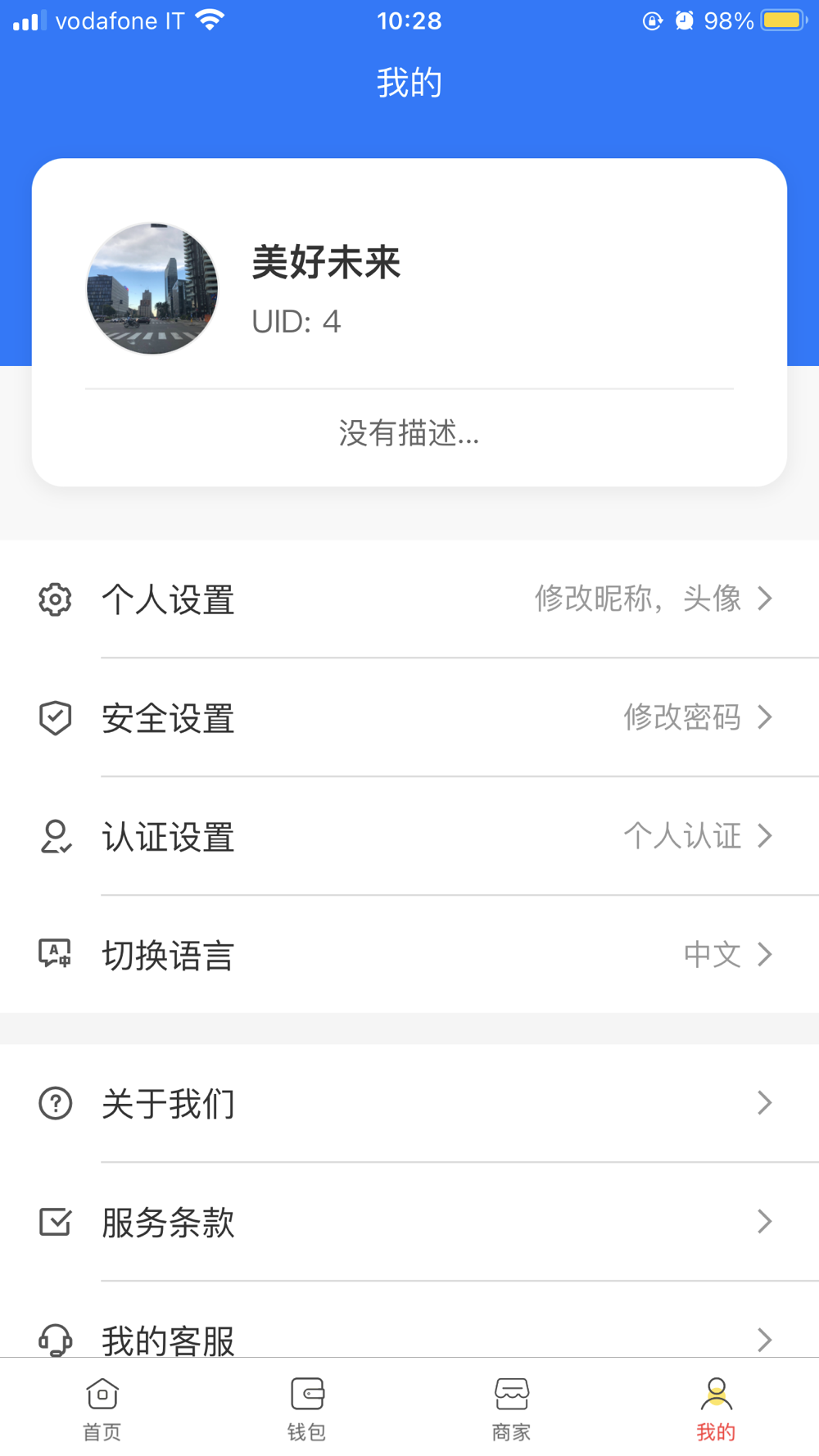
Task: Open 安全设置 to change password
Action: point(409,718)
